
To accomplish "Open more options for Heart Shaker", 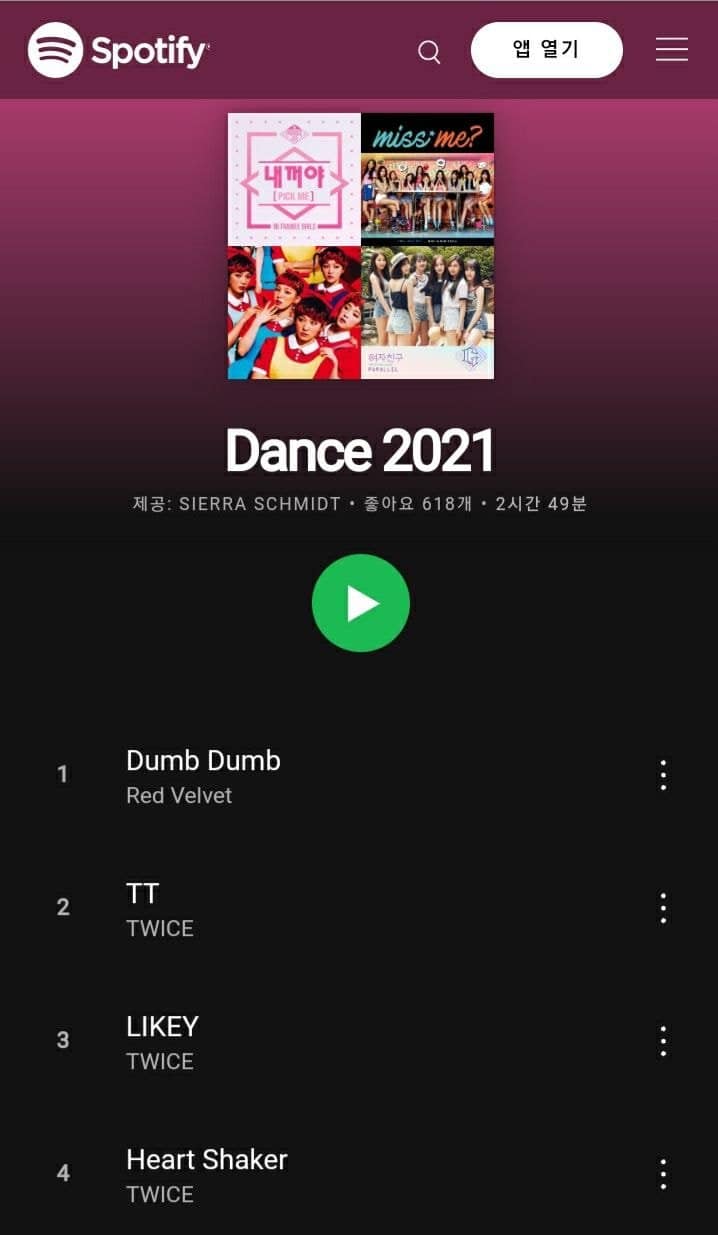I will [x=662, y=1174].
